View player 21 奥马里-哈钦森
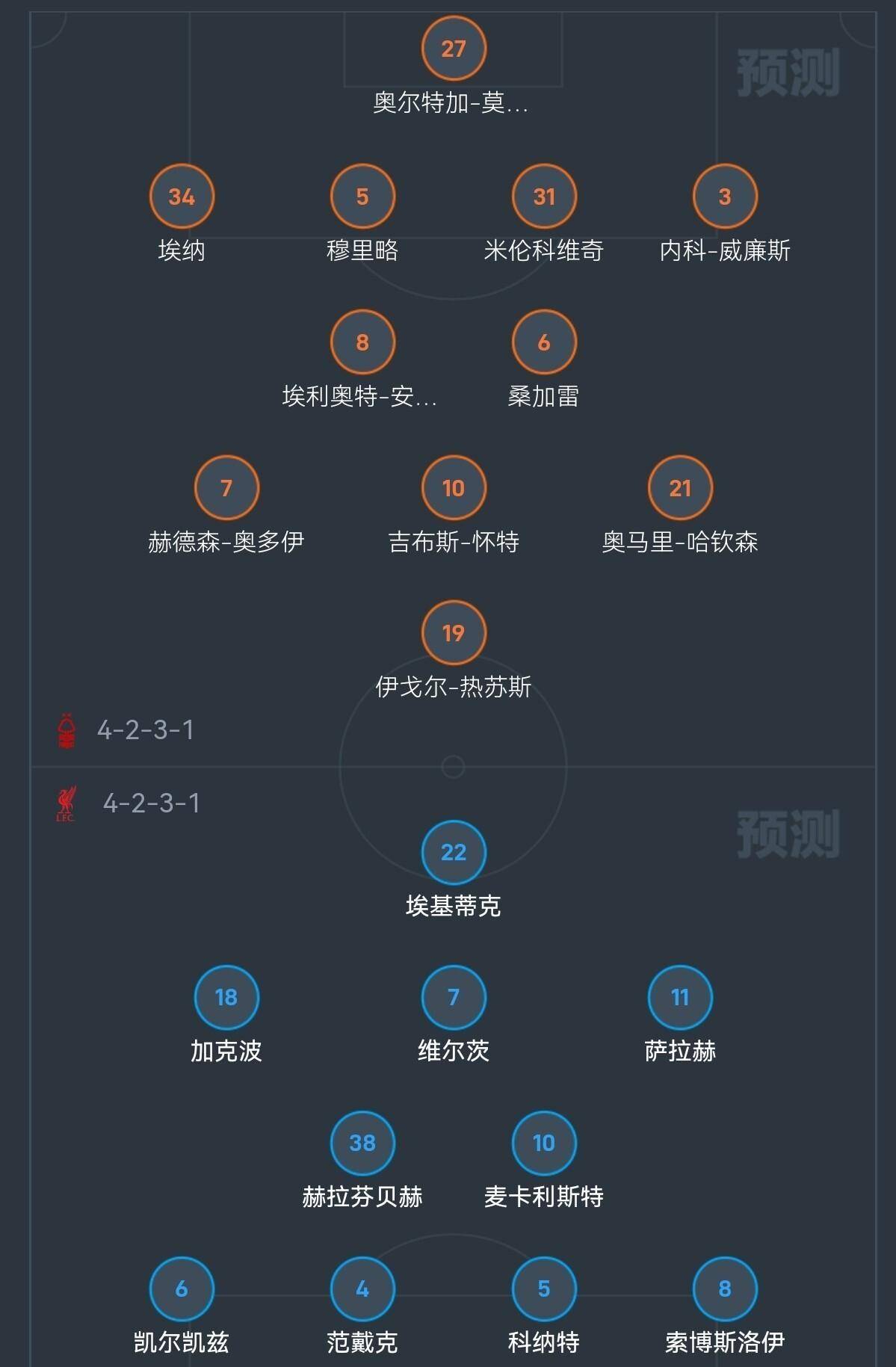This screenshot has height=1367, width=896. coord(680,488)
